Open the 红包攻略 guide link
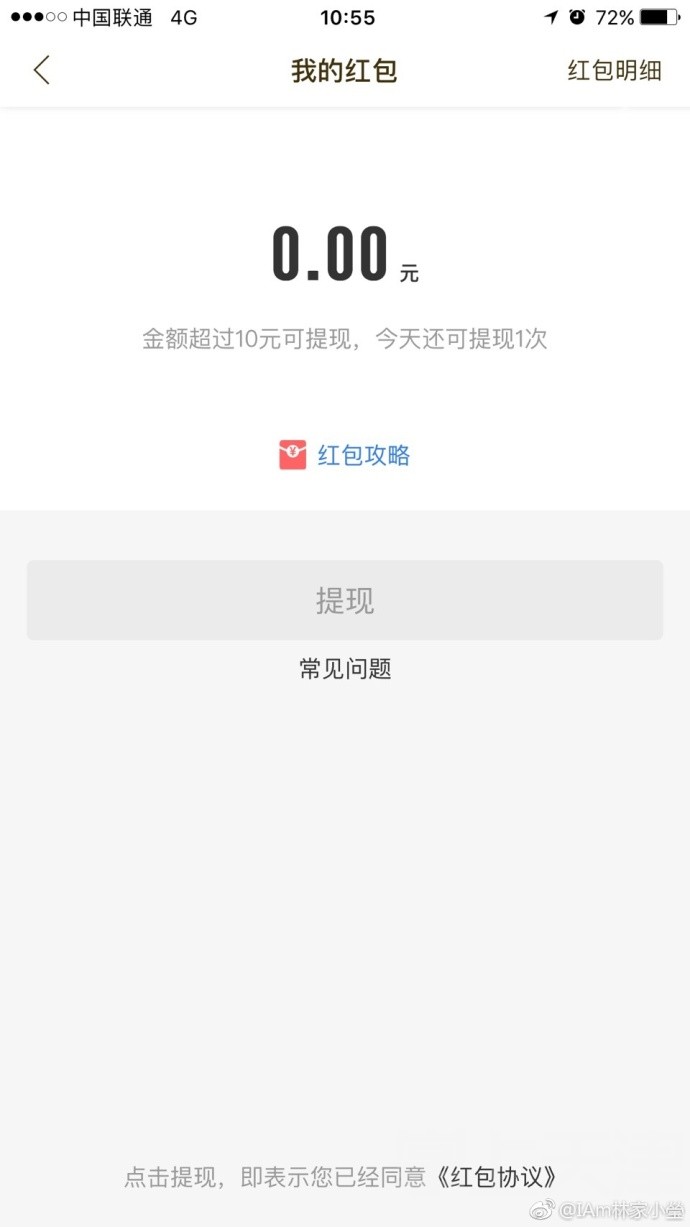 pyautogui.click(x=345, y=456)
